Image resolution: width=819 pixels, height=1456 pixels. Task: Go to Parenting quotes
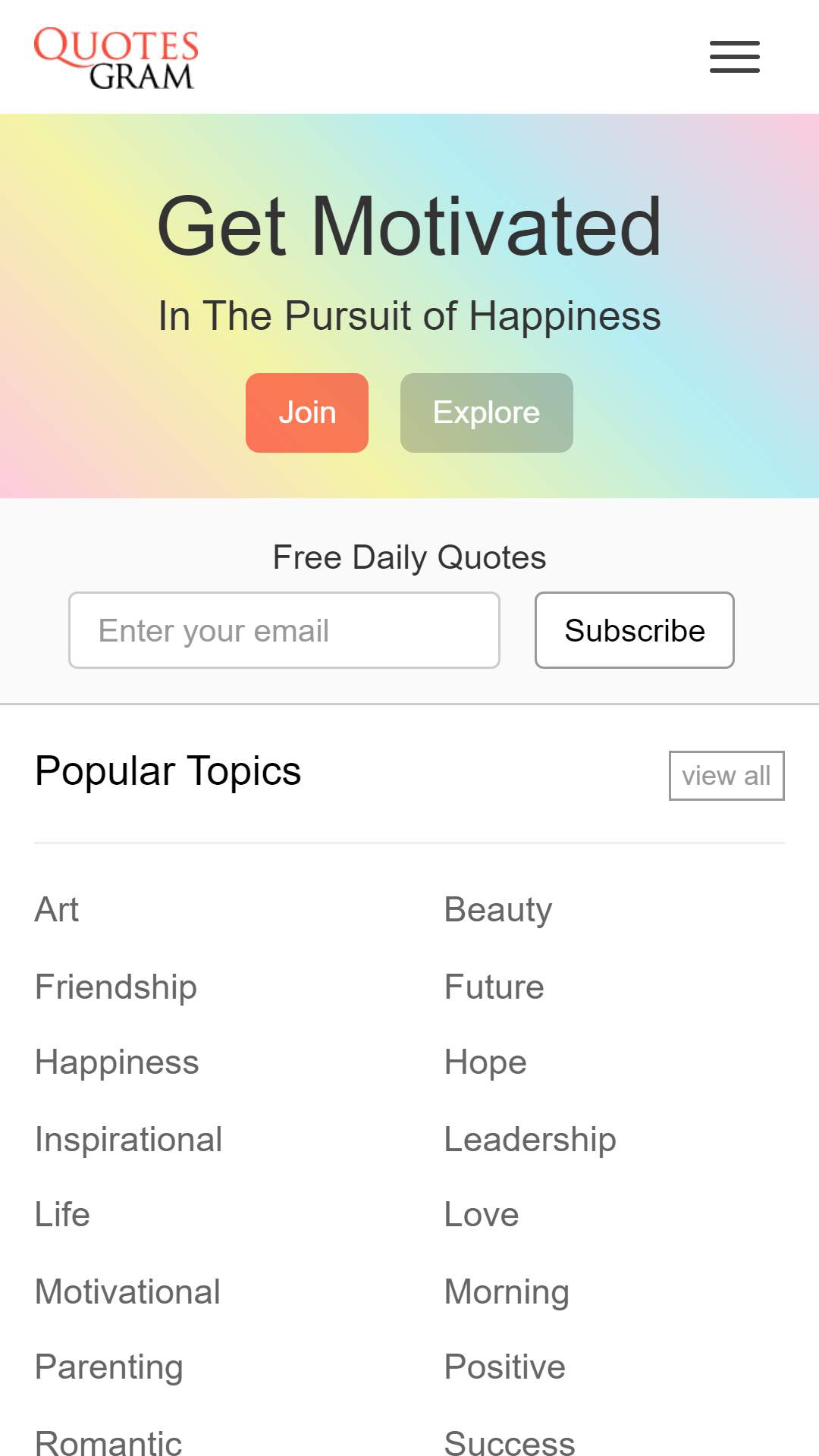pyautogui.click(x=109, y=1367)
